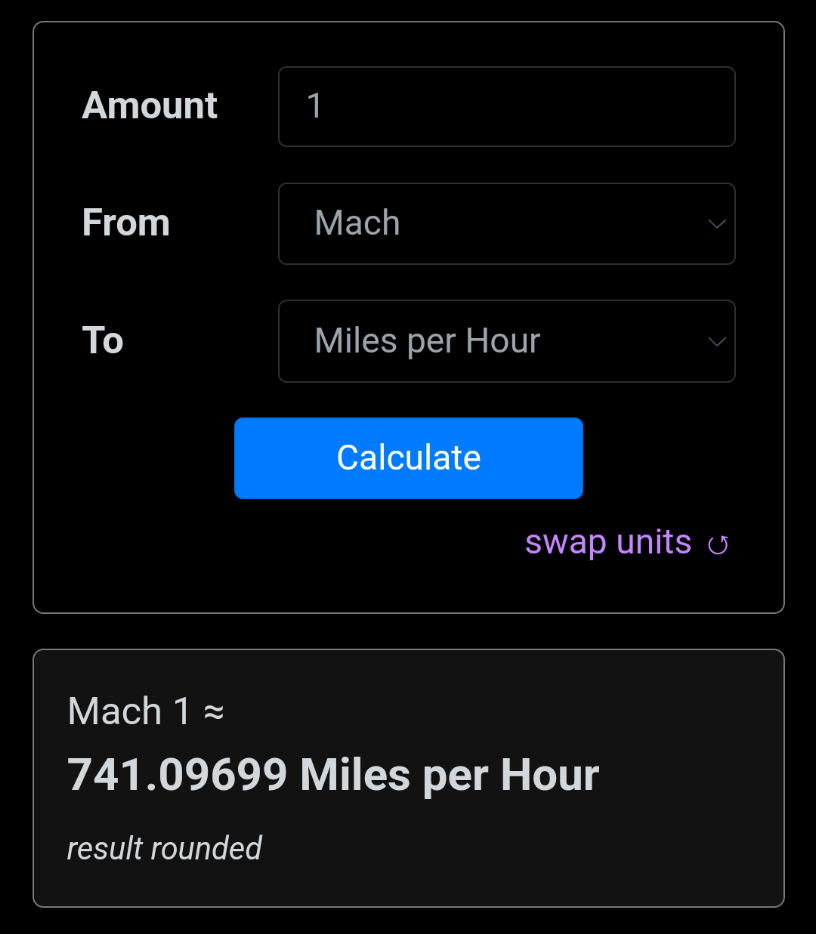
Task: Expand the To dropdown showing Miles per Hour
Action: pos(506,341)
